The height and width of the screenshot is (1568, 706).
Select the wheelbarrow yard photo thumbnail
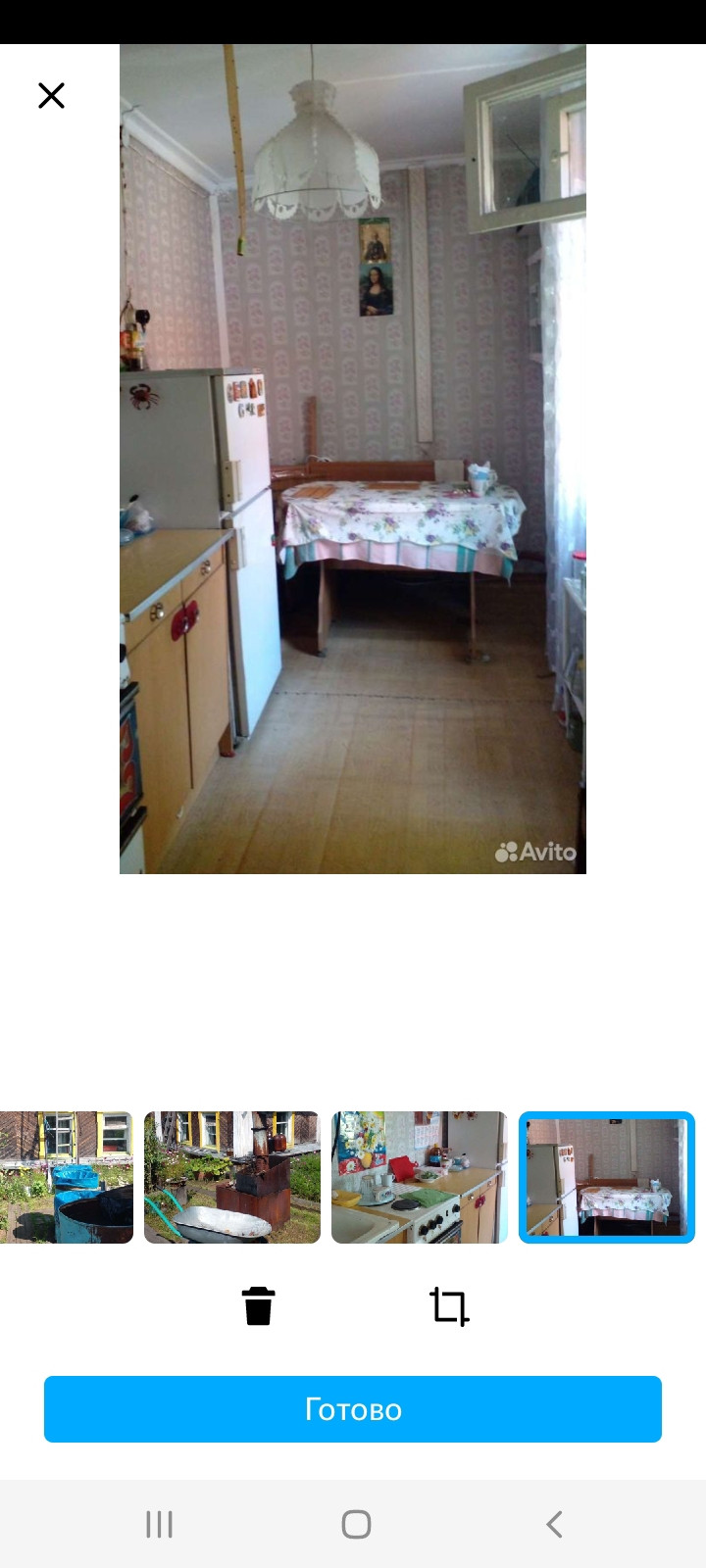click(x=232, y=1177)
